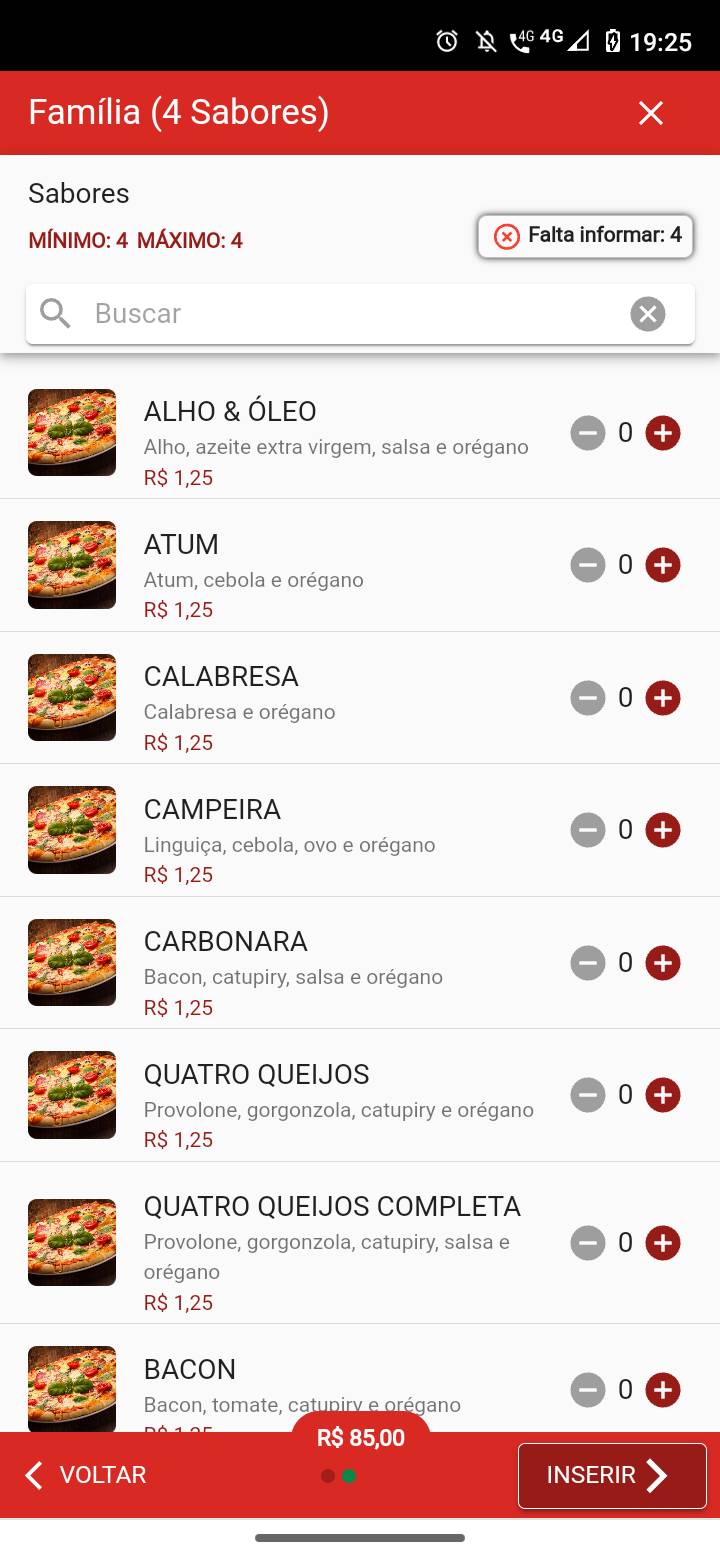Decrease CAMPEIRA quantity with minus icon
720x1560 pixels.
pyautogui.click(x=588, y=830)
